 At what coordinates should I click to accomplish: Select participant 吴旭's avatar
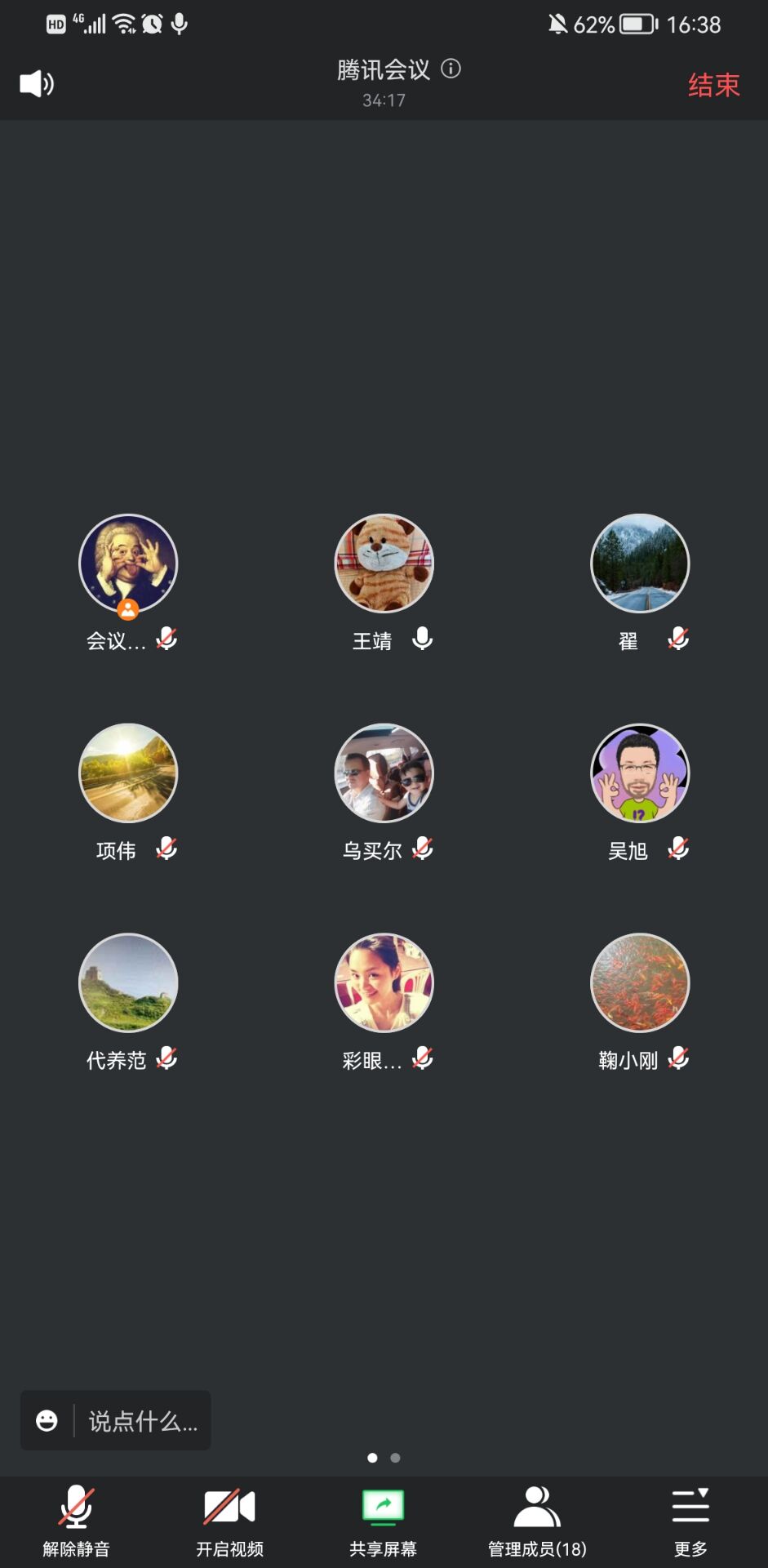tap(640, 773)
